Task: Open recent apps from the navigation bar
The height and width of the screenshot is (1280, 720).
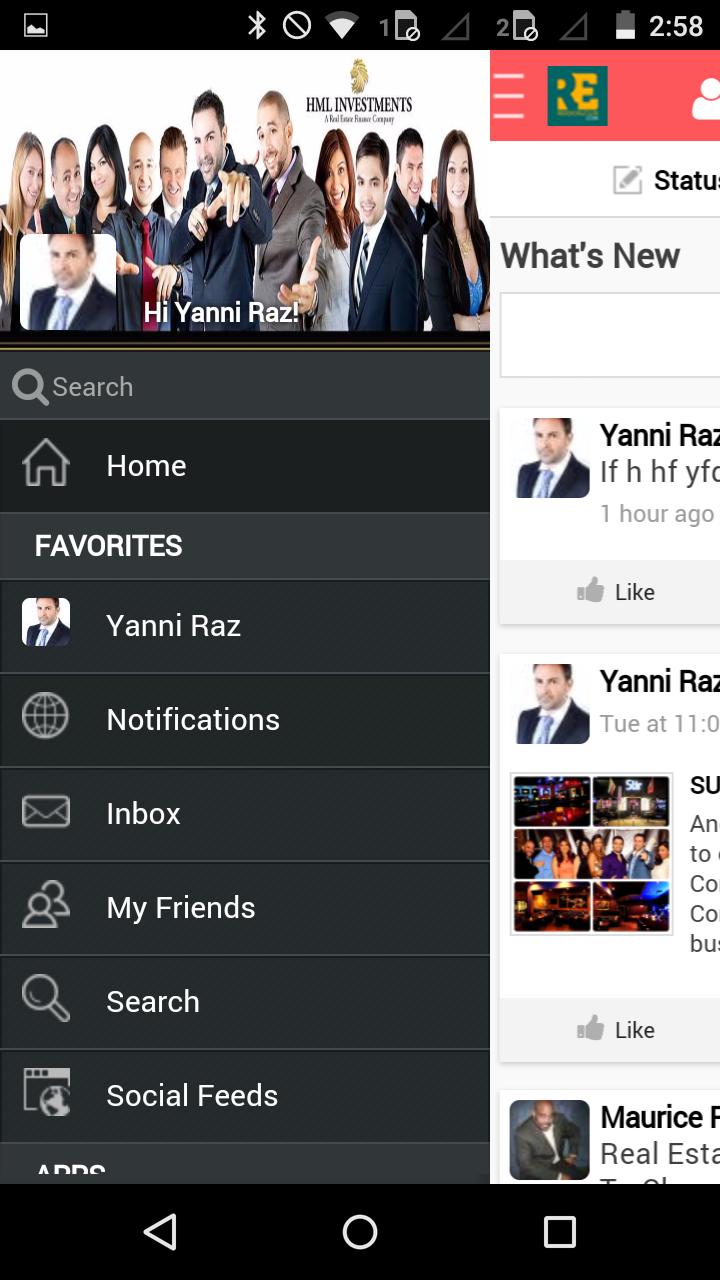Action: [x=560, y=1232]
